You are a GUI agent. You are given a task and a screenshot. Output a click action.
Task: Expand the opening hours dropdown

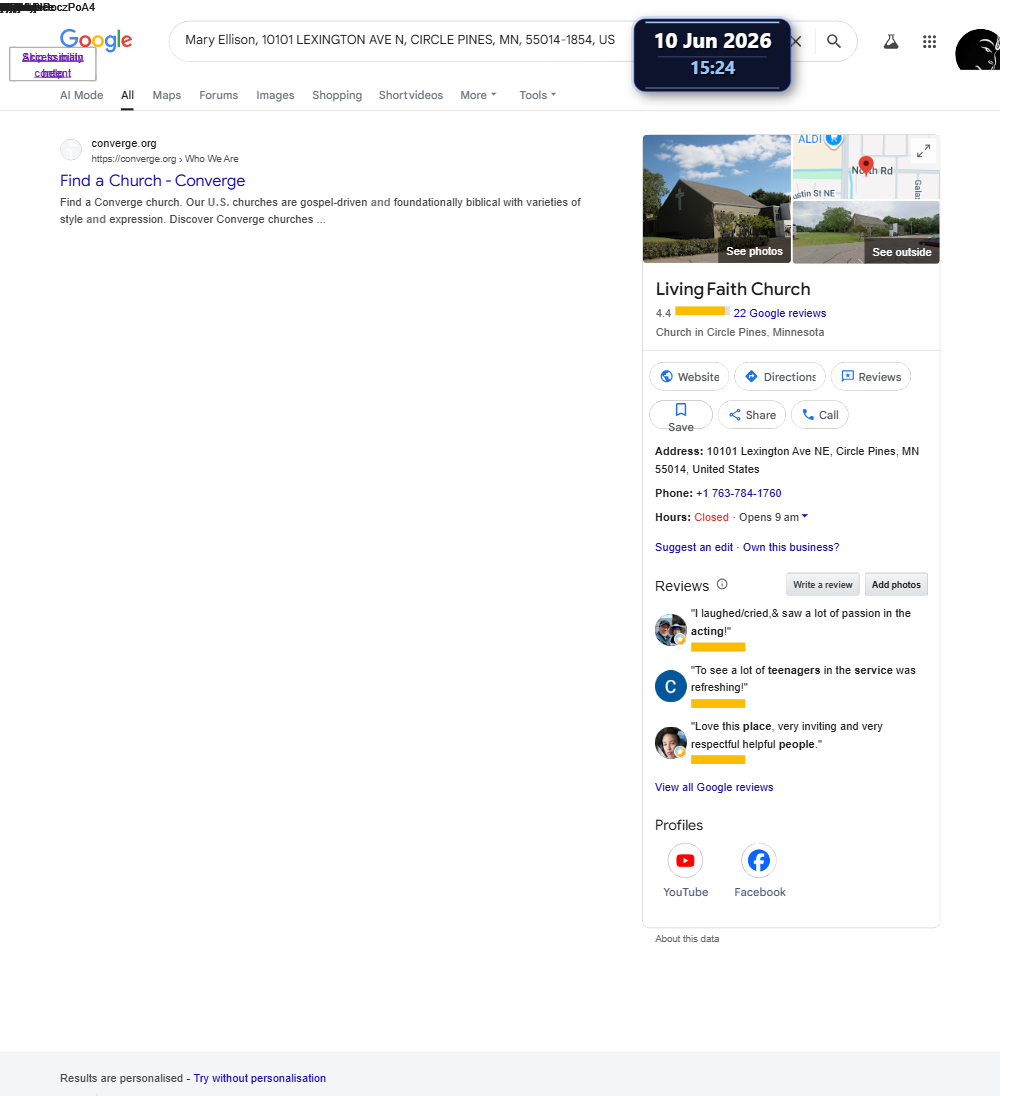(804, 517)
